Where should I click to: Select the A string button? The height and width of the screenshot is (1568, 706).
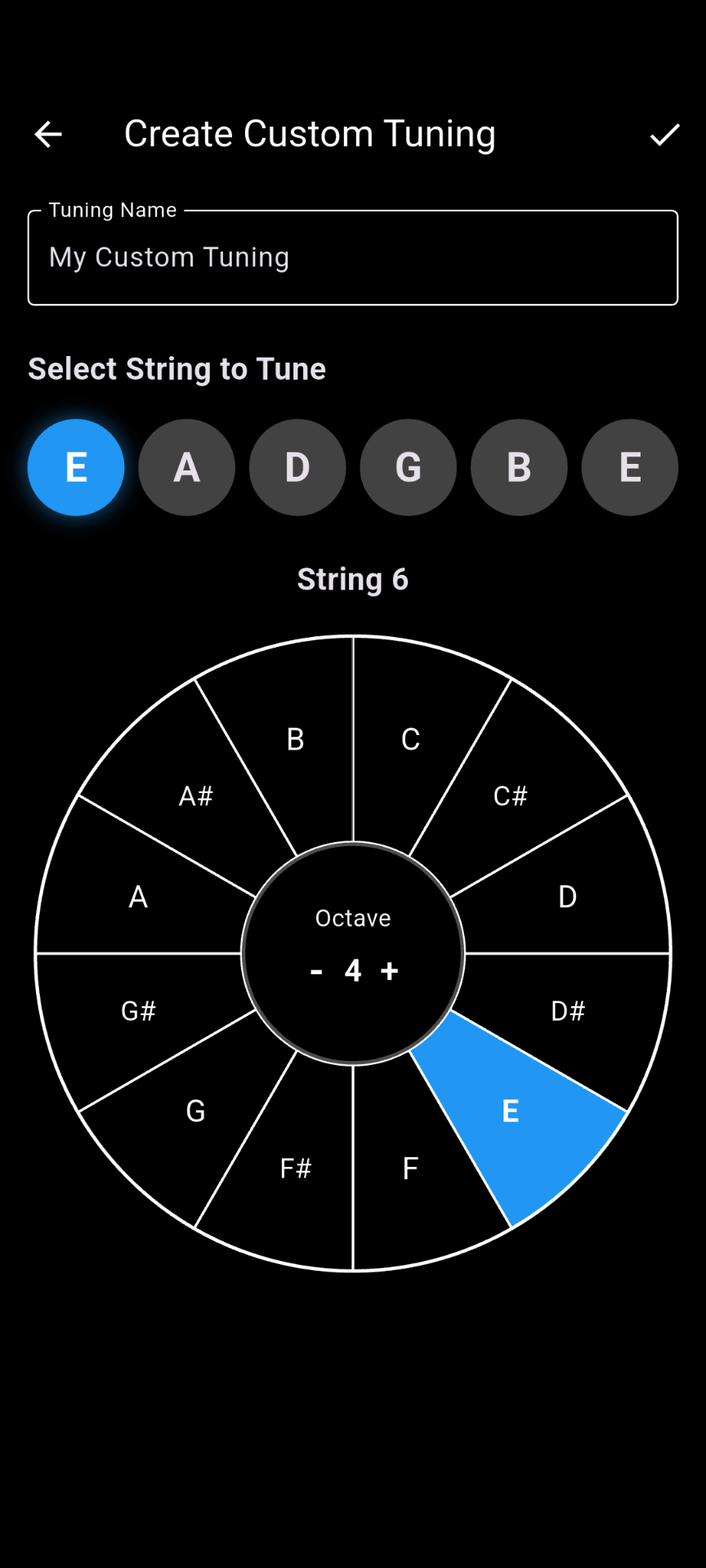click(186, 467)
